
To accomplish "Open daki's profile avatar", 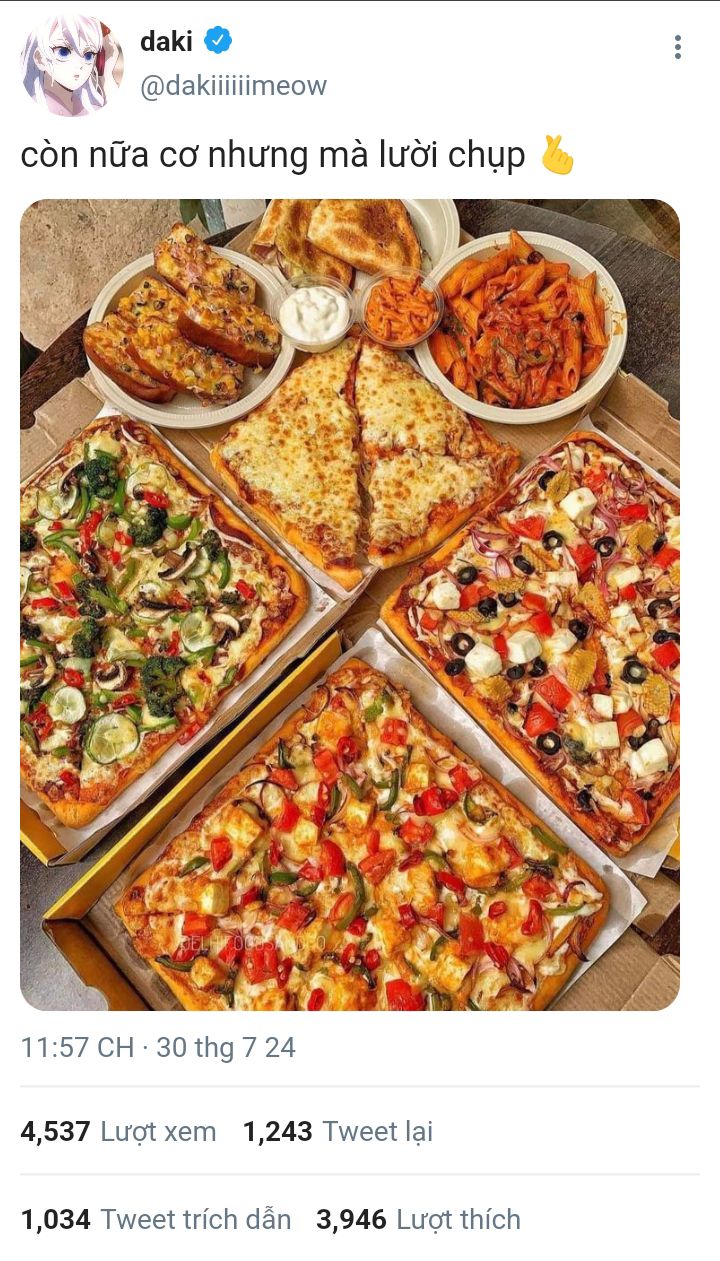I will pyautogui.click(x=71, y=67).
